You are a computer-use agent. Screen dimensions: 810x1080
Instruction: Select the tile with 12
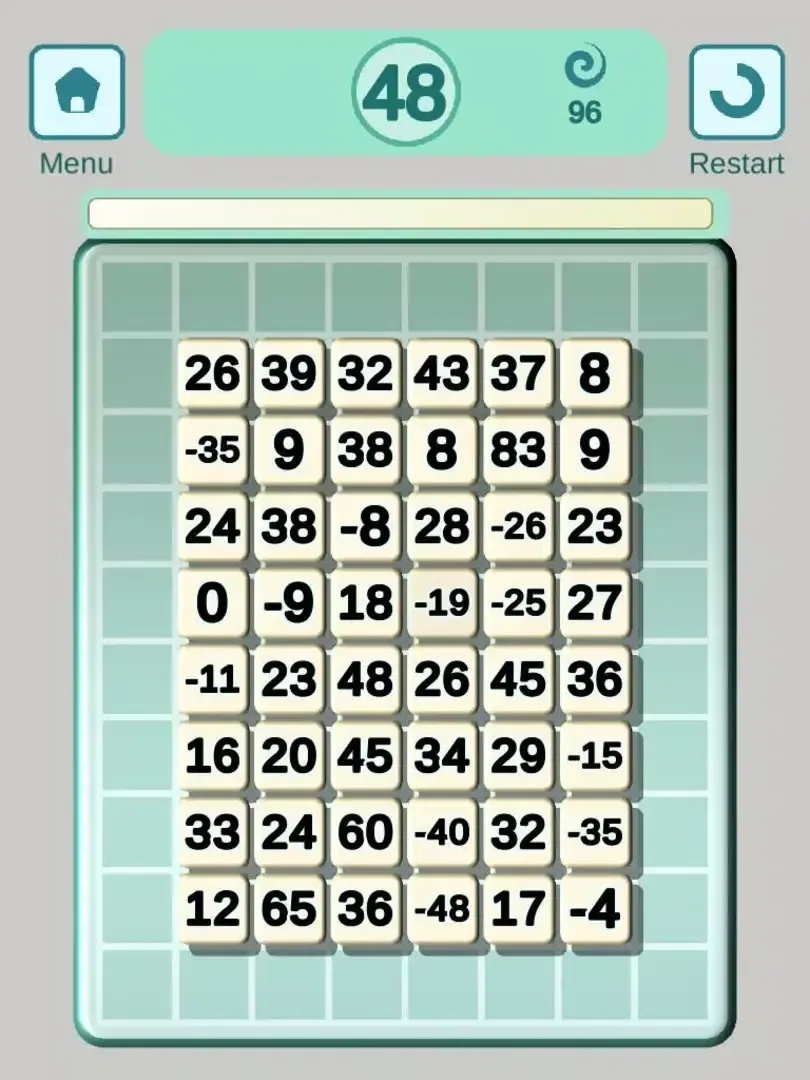(x=212, y=909)
